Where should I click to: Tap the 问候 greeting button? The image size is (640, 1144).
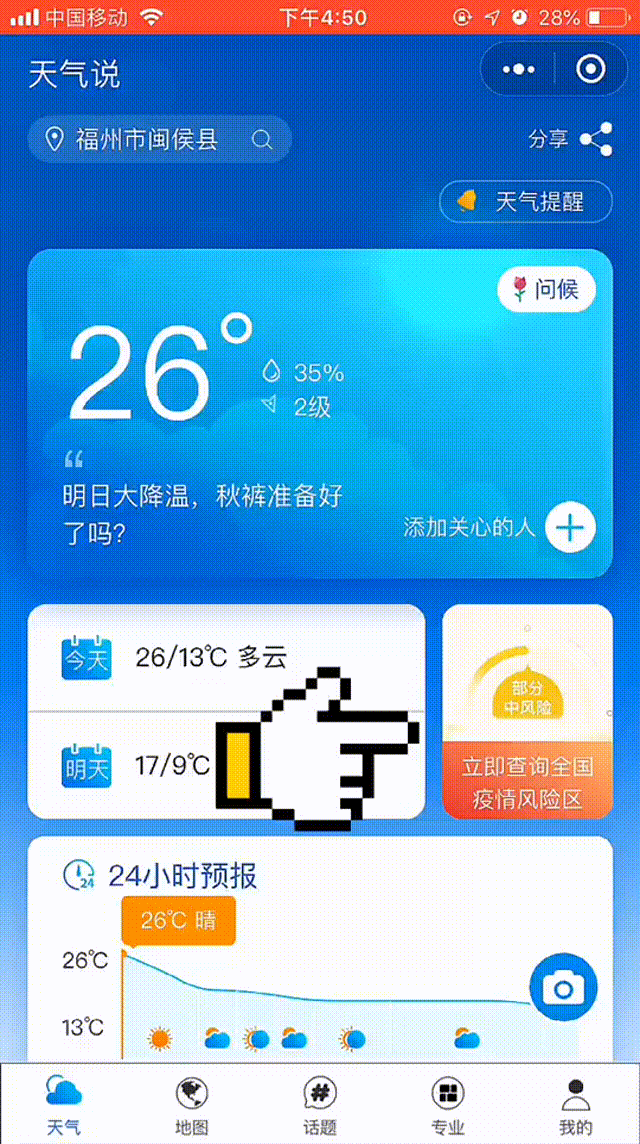[546, 290]
